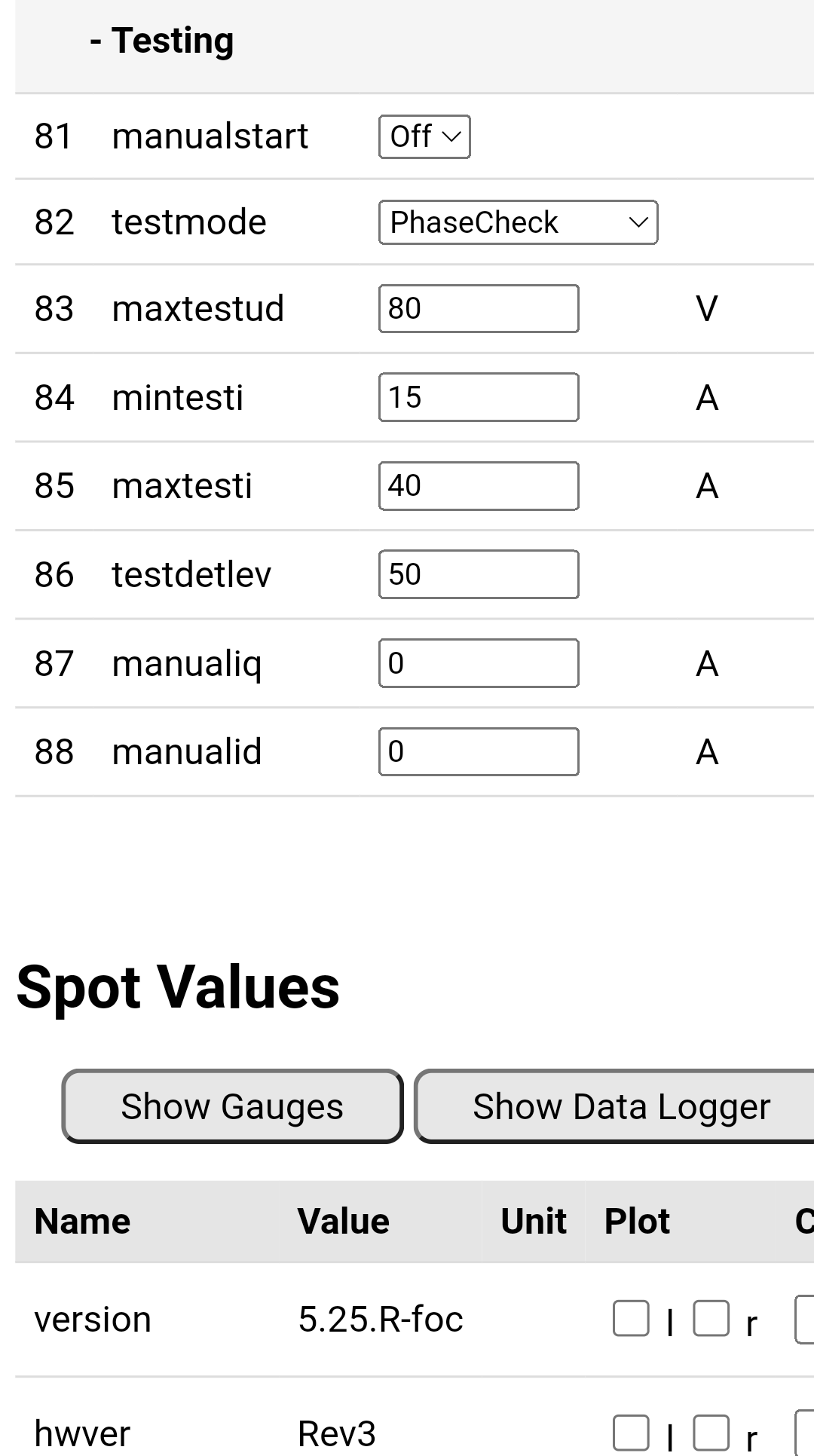Collapse the Testing section header

point(162,41)
